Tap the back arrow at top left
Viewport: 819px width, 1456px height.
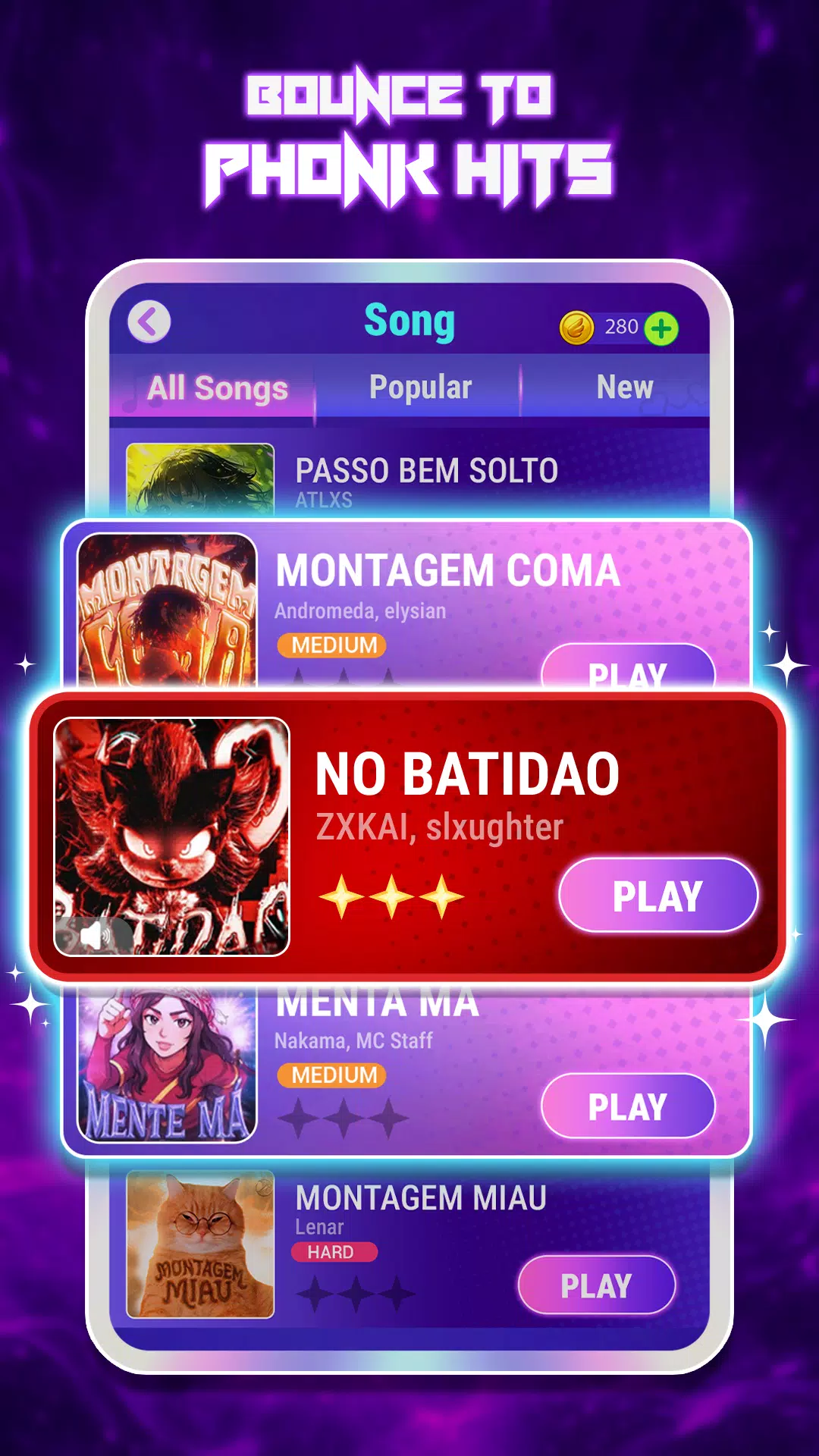click(x=149, y=321)
